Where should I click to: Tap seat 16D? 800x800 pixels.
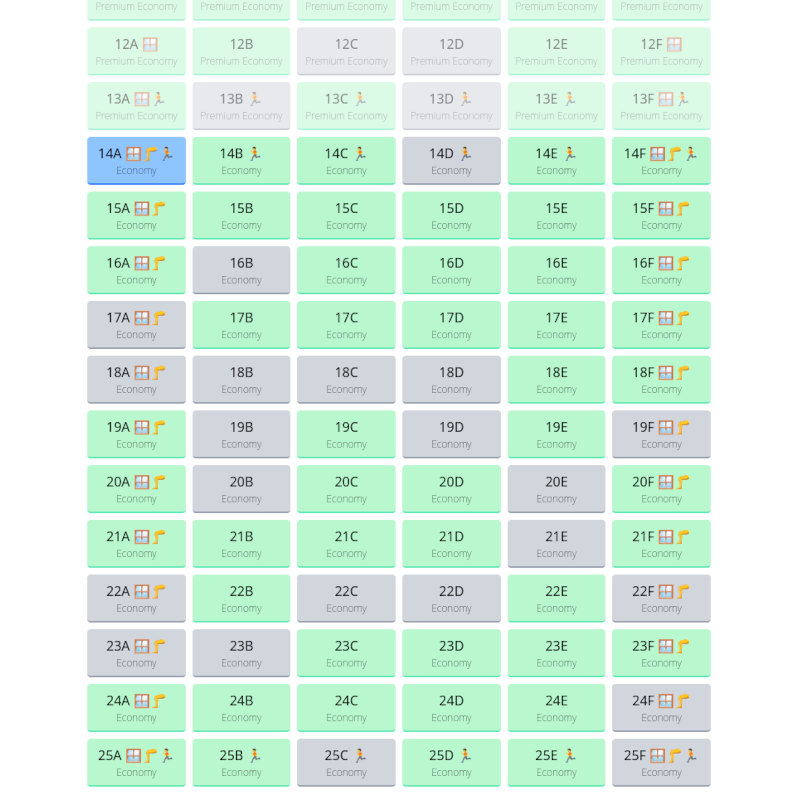pos(451,270)
